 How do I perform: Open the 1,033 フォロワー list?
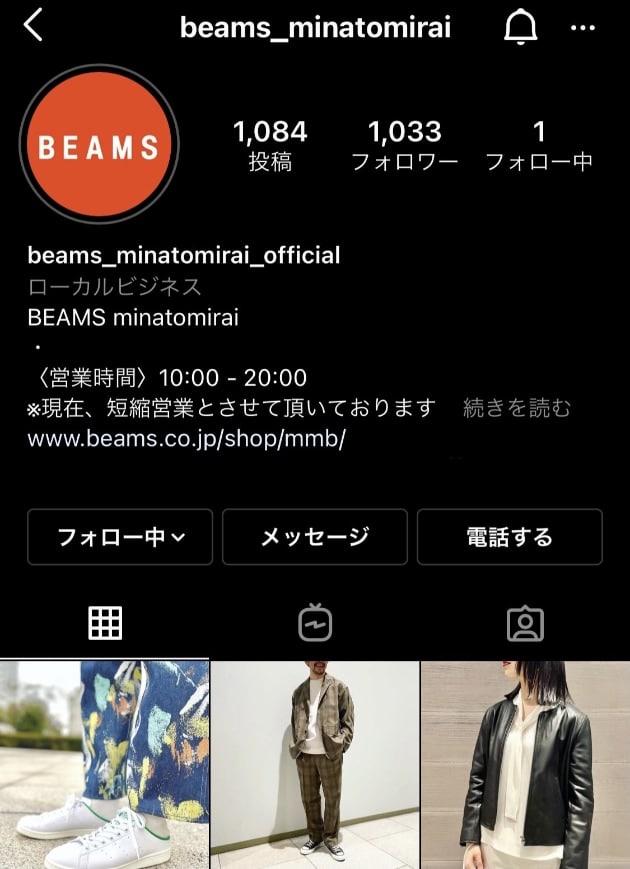point(404,146)
